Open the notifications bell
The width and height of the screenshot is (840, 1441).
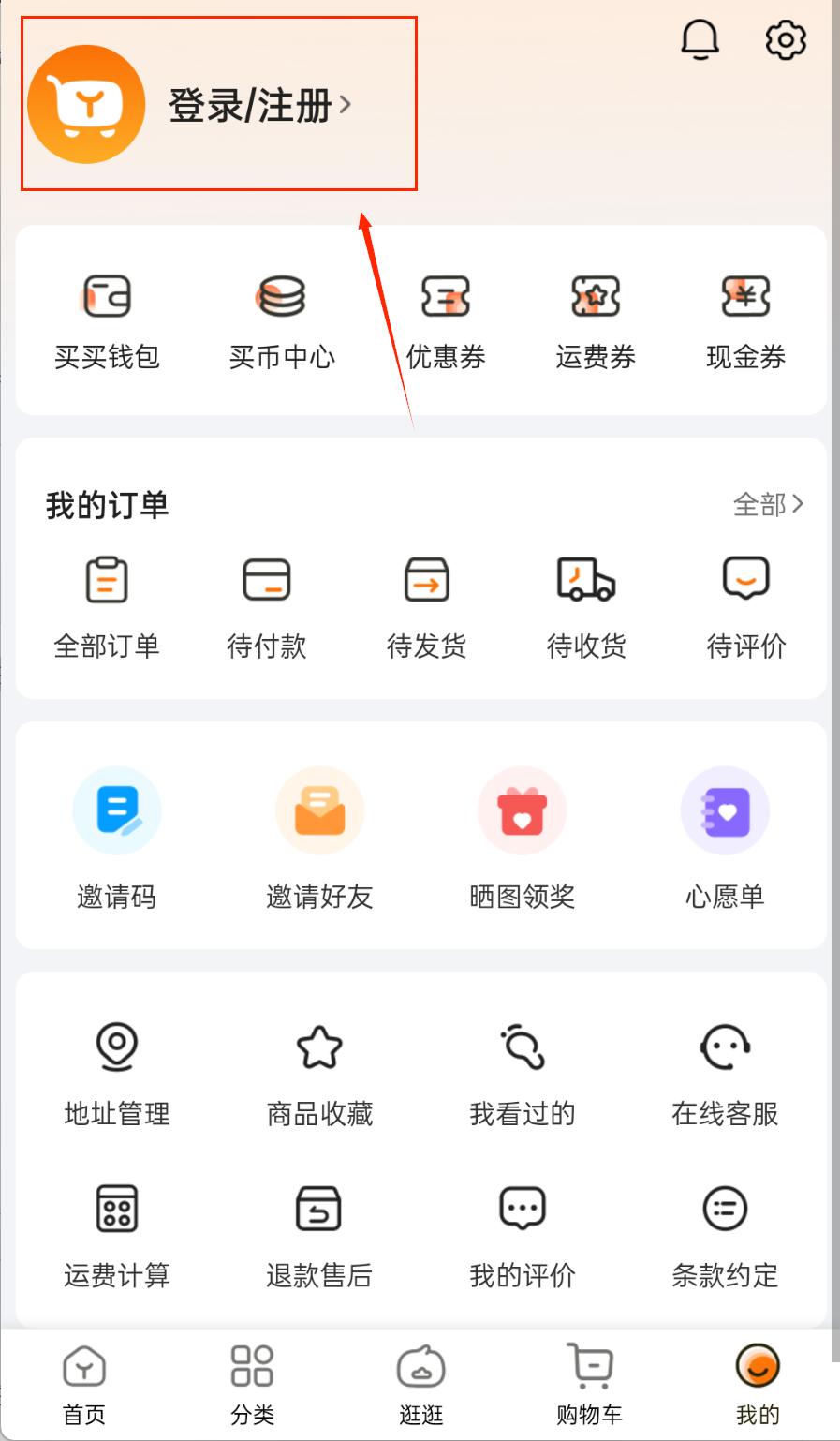700,40
